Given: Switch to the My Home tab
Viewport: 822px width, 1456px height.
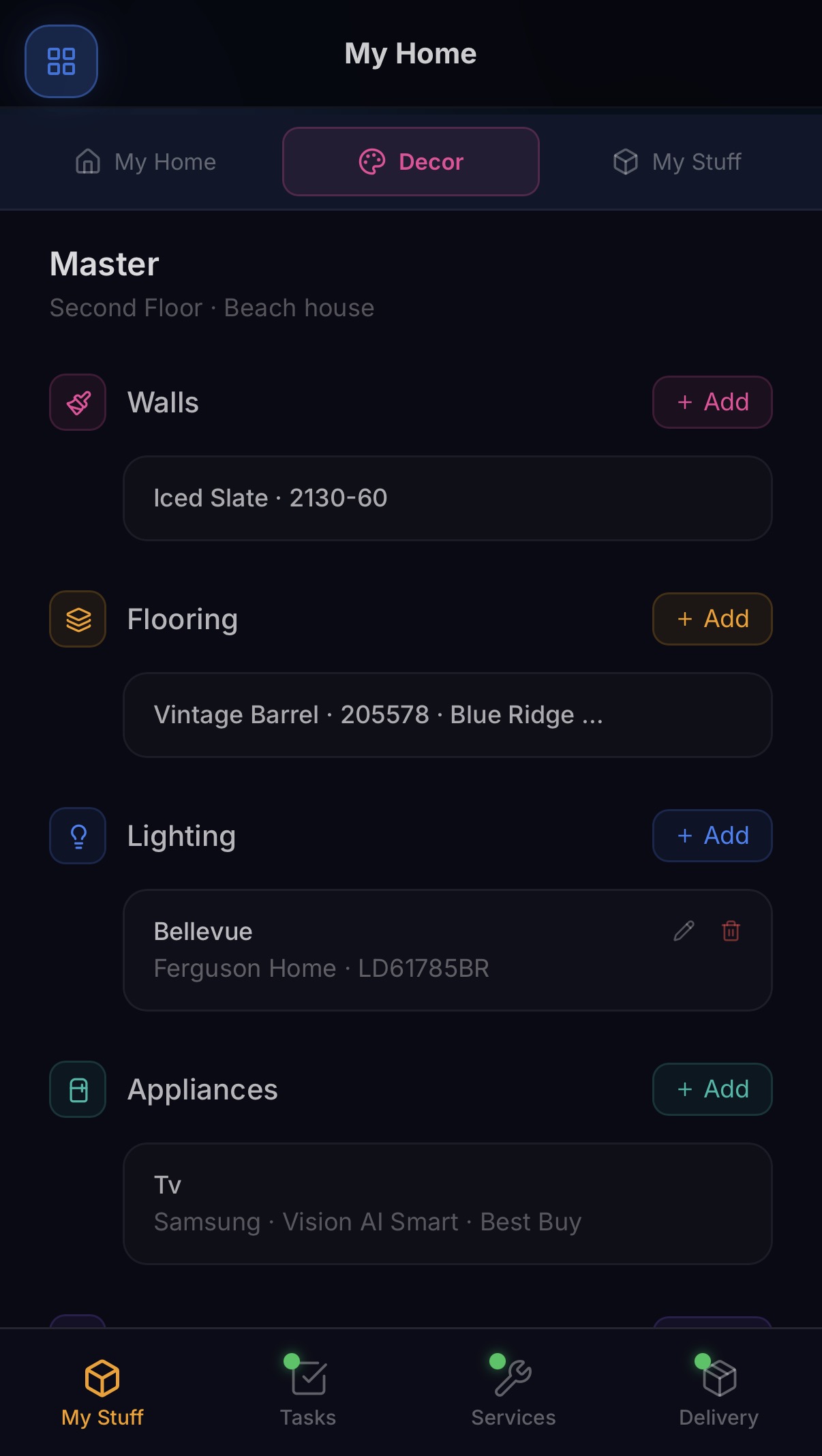Looking at the screenshot, I should (x=144, y=162).
